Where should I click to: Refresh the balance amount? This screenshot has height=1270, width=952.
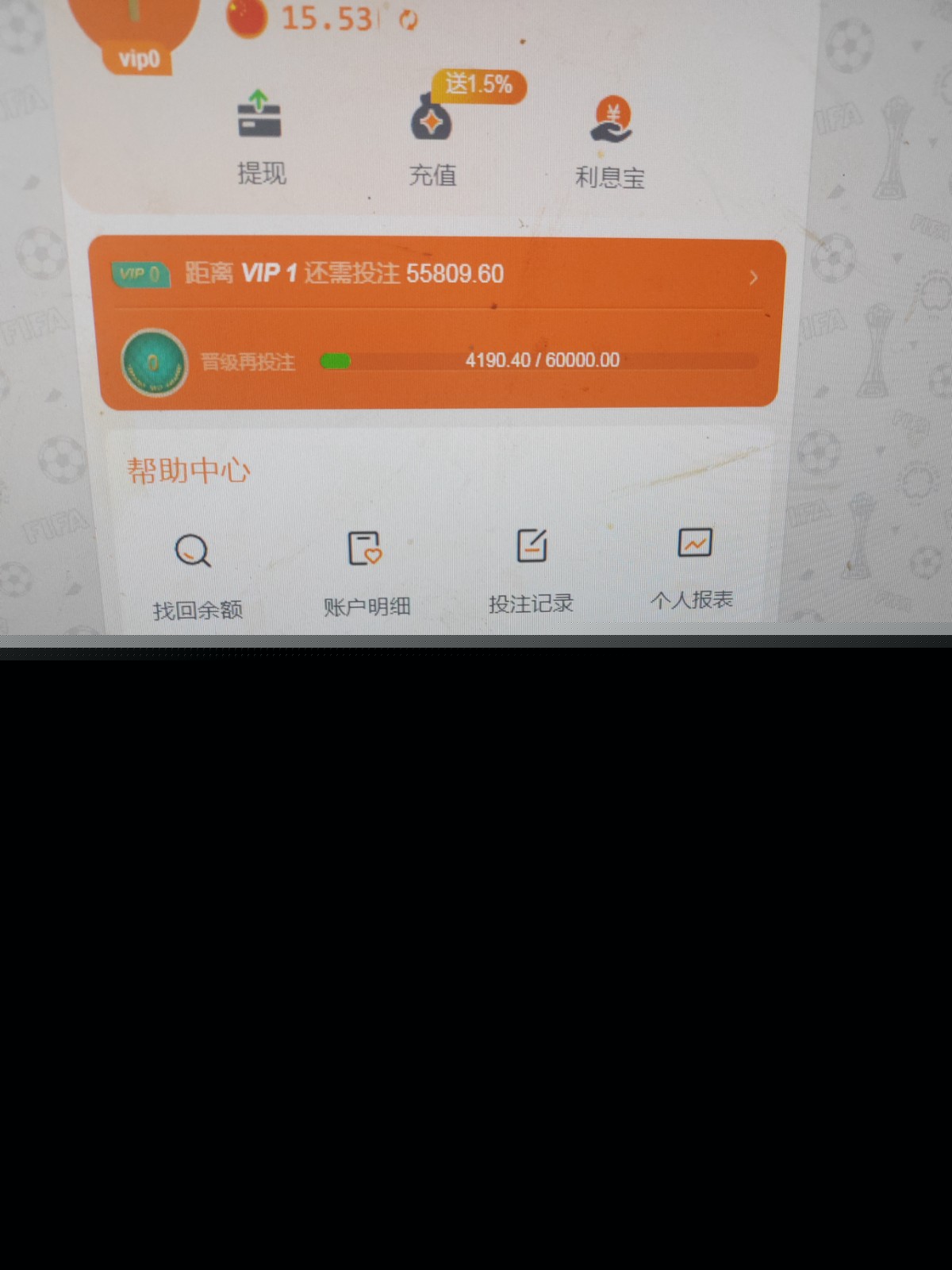coord(409,20)
